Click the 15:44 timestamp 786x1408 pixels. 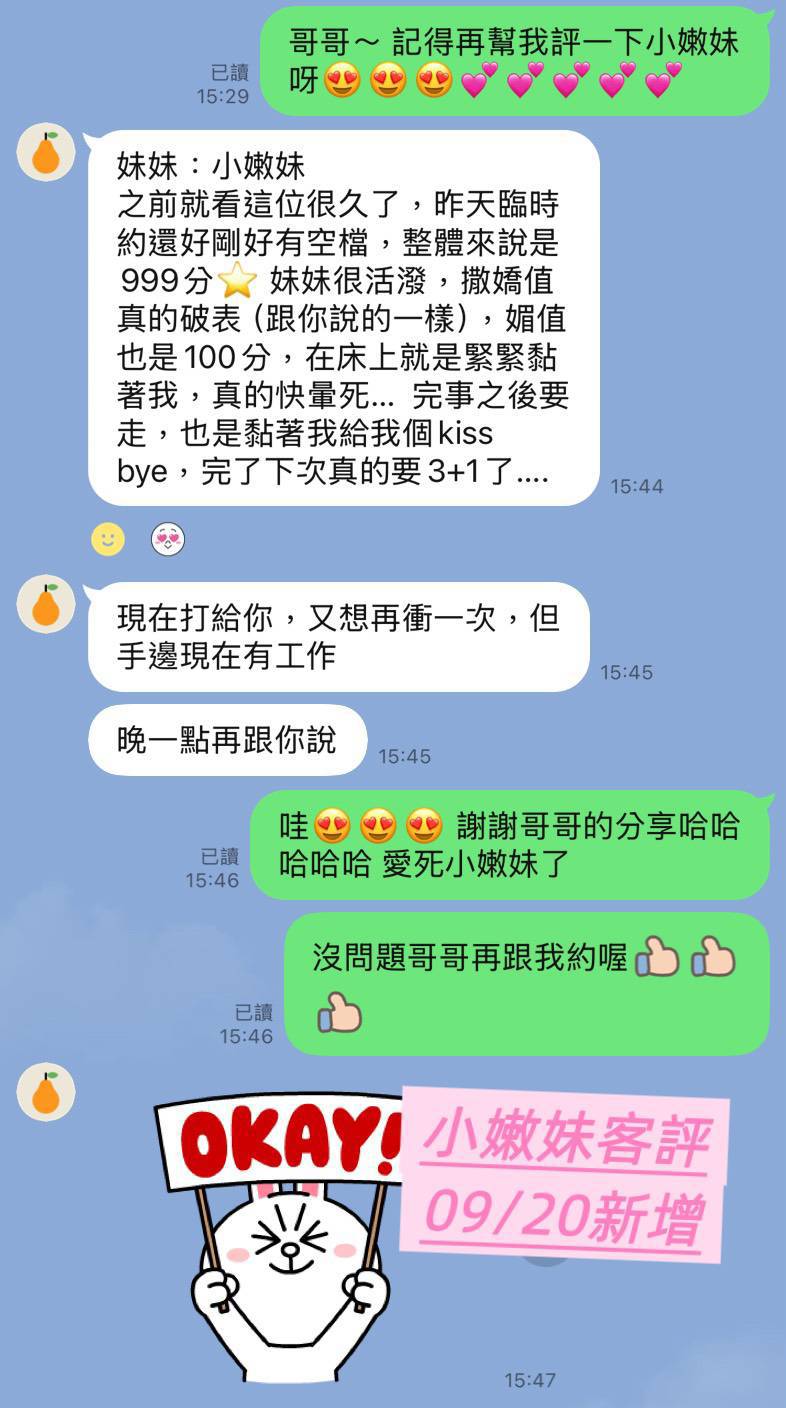point(635,484)
